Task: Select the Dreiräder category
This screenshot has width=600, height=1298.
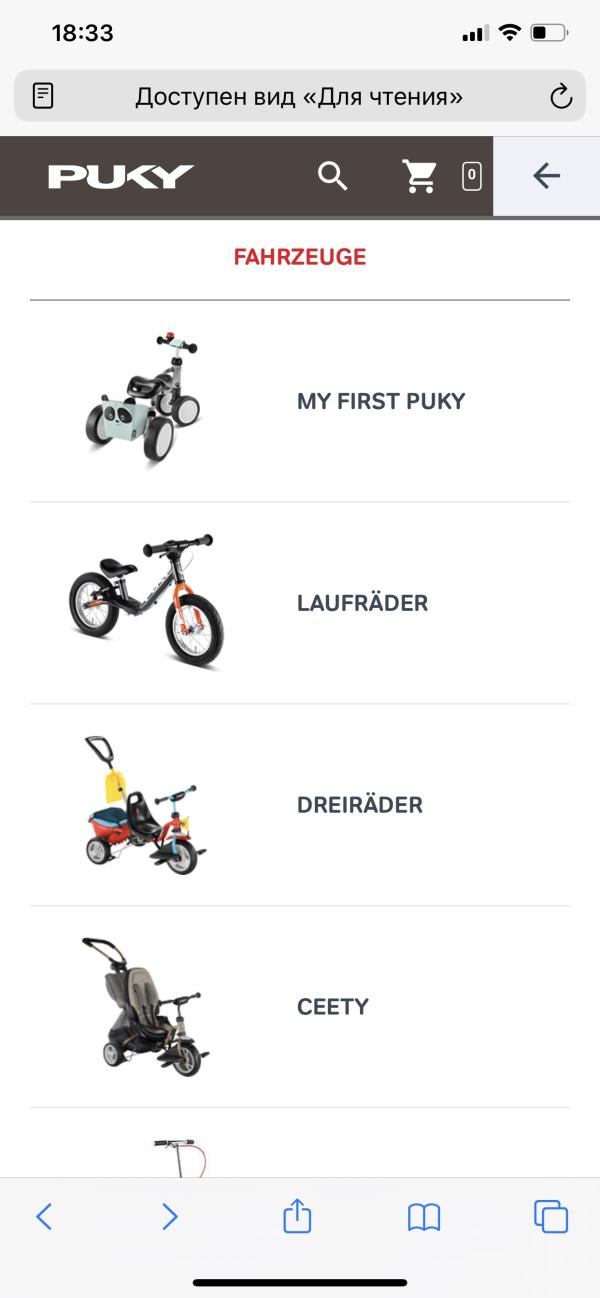Action: coord(360,805)
